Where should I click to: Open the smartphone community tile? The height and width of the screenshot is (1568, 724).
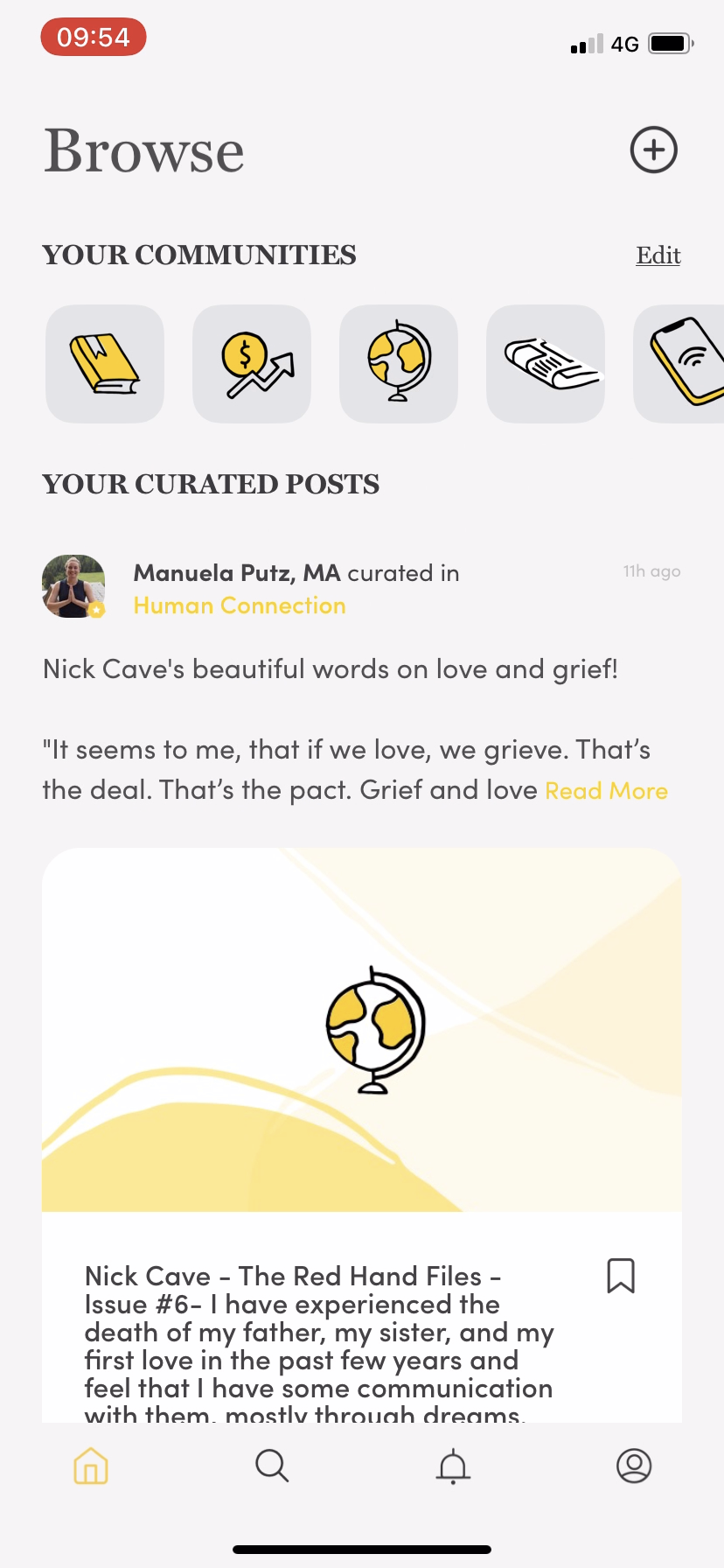682,364
